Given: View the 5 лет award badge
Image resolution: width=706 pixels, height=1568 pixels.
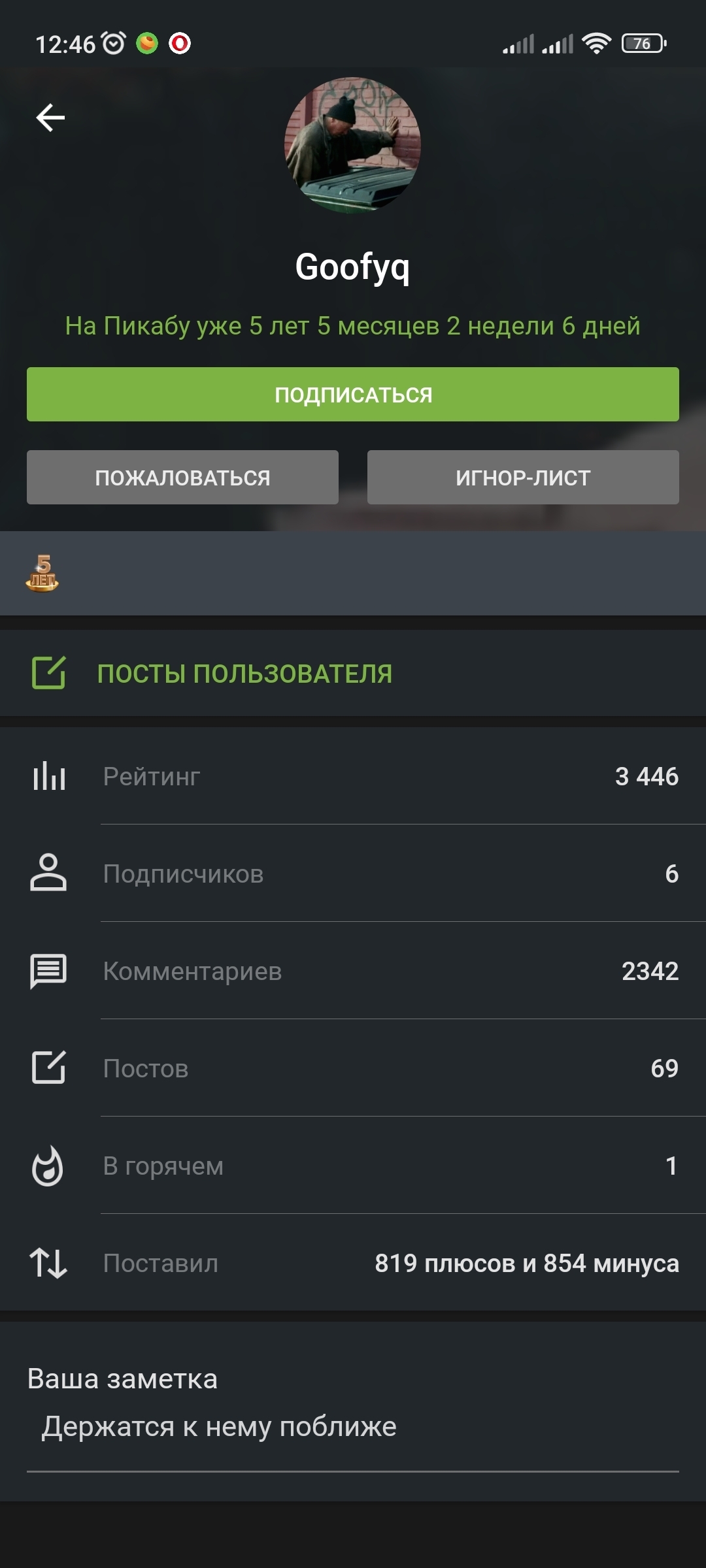Looking at the screenshot, I should [42, 574].
